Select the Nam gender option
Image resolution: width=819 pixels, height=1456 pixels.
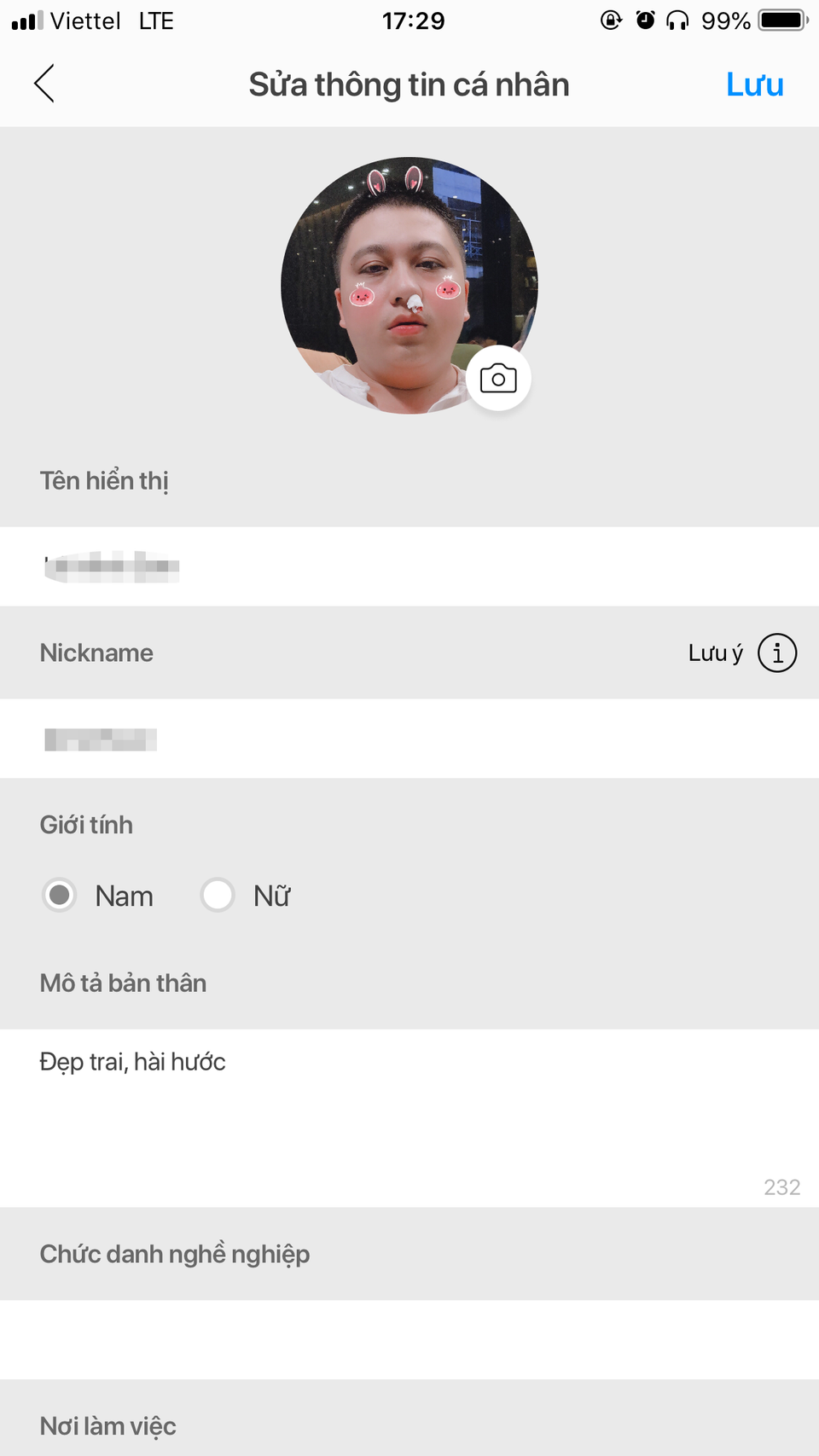pos(59,896)
